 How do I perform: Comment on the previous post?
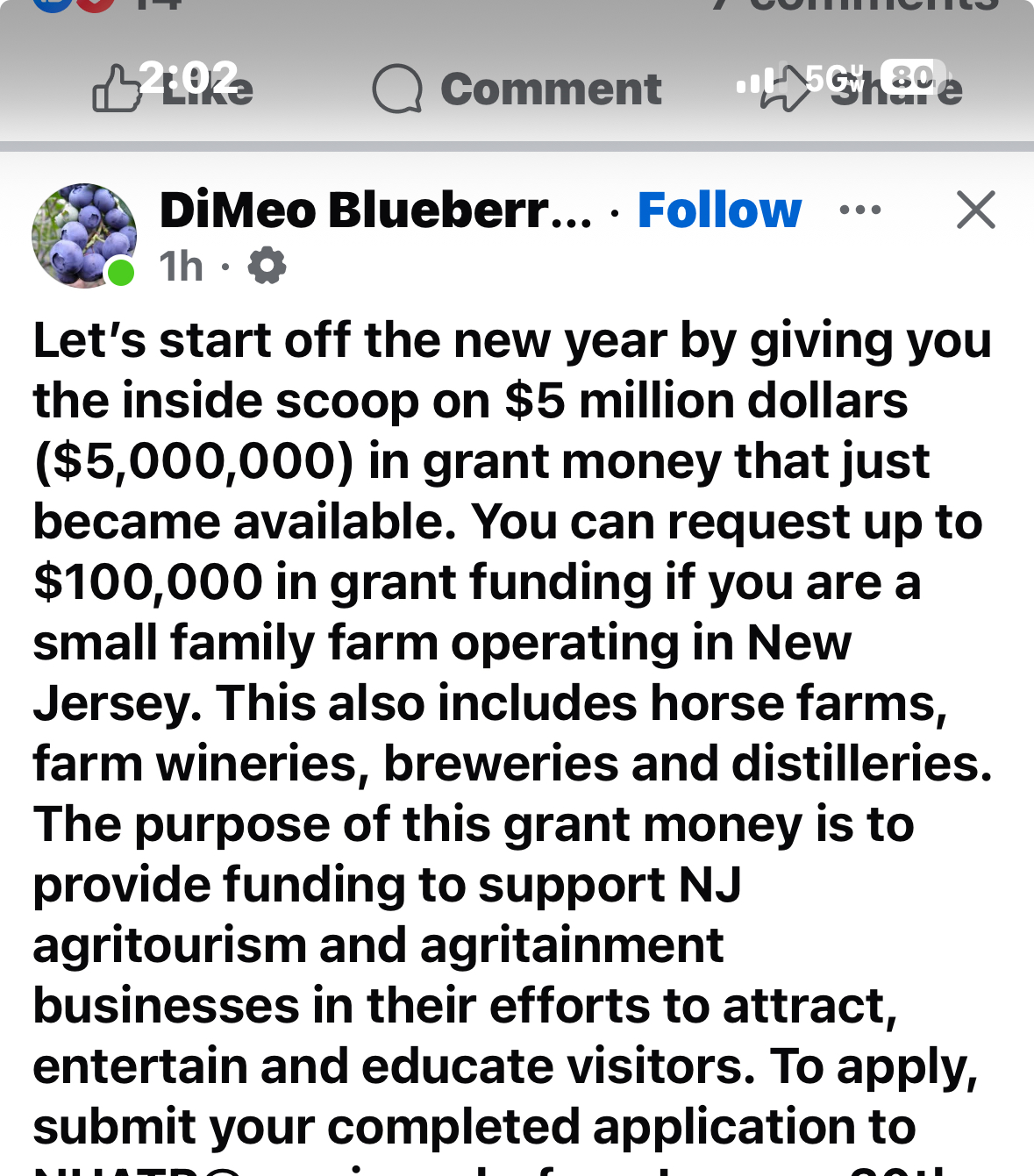pos(517,89)
